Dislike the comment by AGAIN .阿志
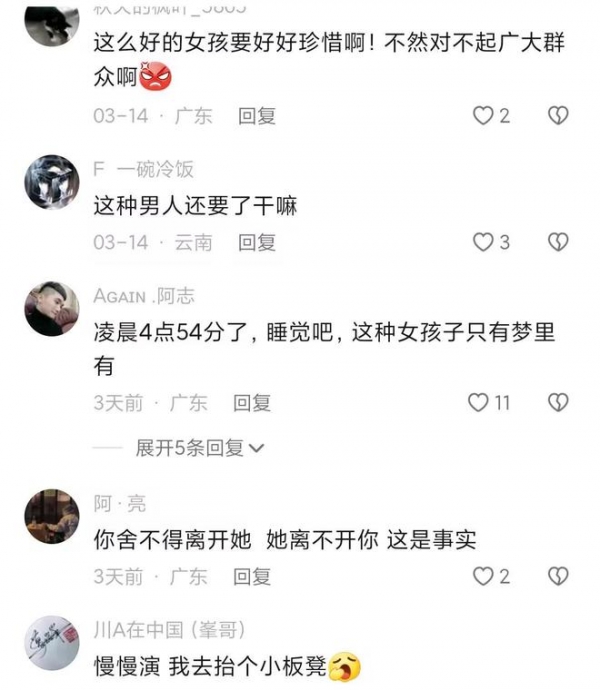The image size is (600, 690). coord(558,403)
